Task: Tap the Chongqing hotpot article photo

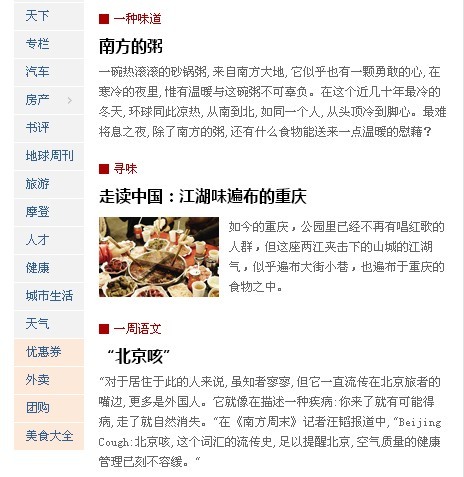Action: [x=159, y=257]
